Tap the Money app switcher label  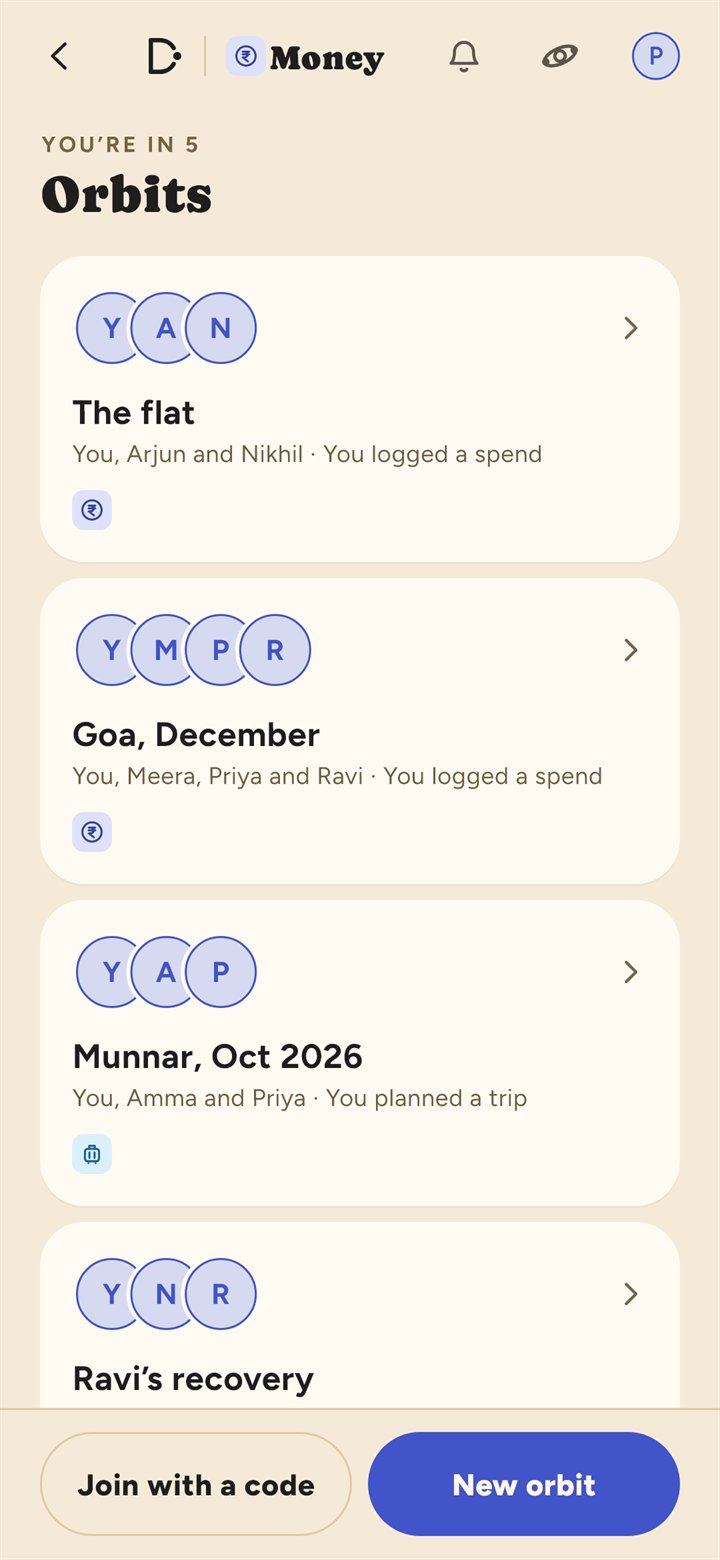point(305,57)
